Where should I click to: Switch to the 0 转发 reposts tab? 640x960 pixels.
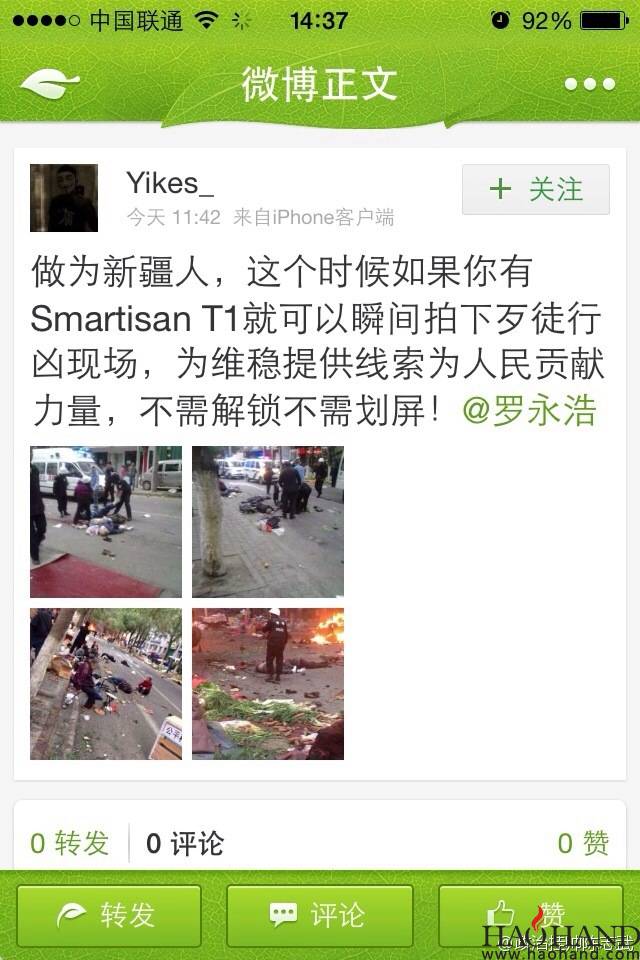pyautogui.click(x=70, y=843)
